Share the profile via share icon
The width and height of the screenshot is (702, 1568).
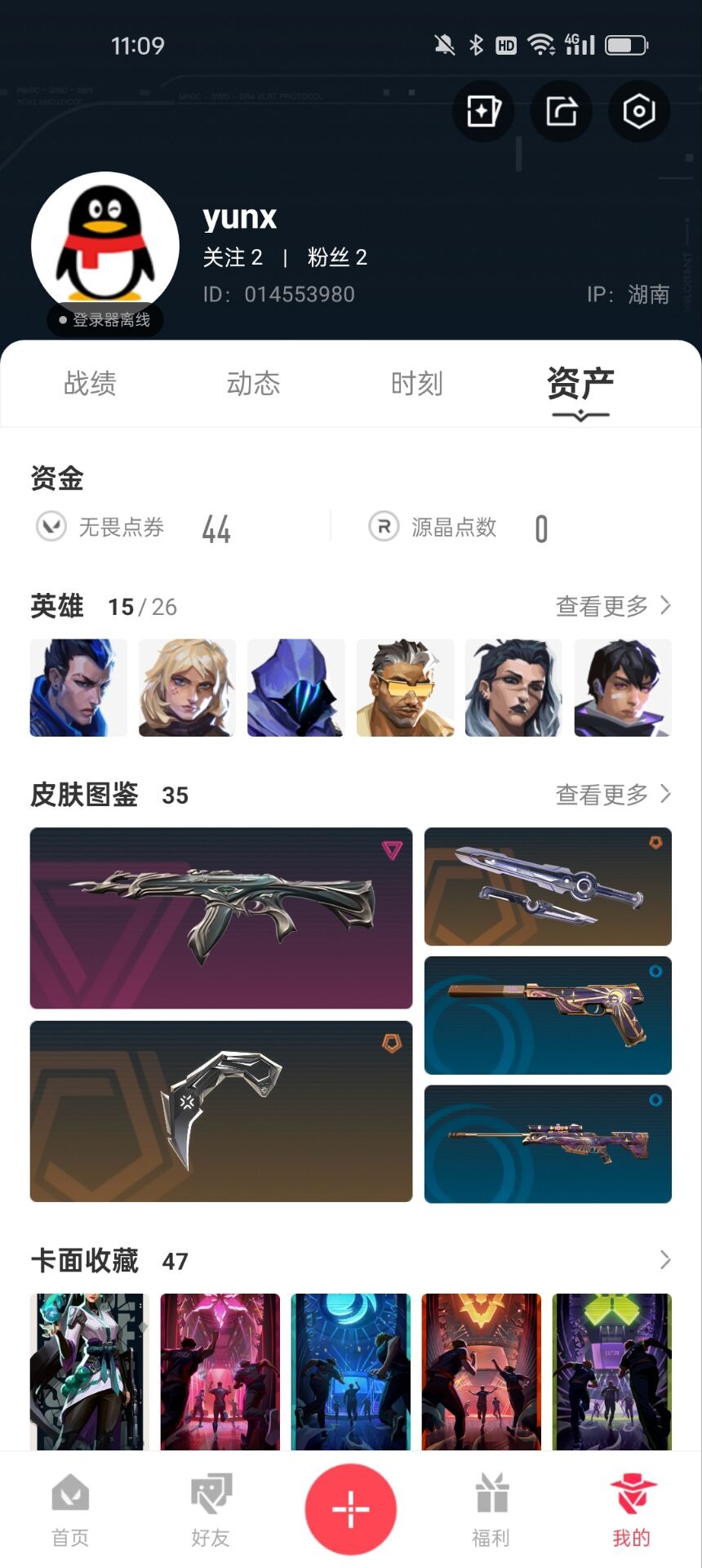pos(561,111)
